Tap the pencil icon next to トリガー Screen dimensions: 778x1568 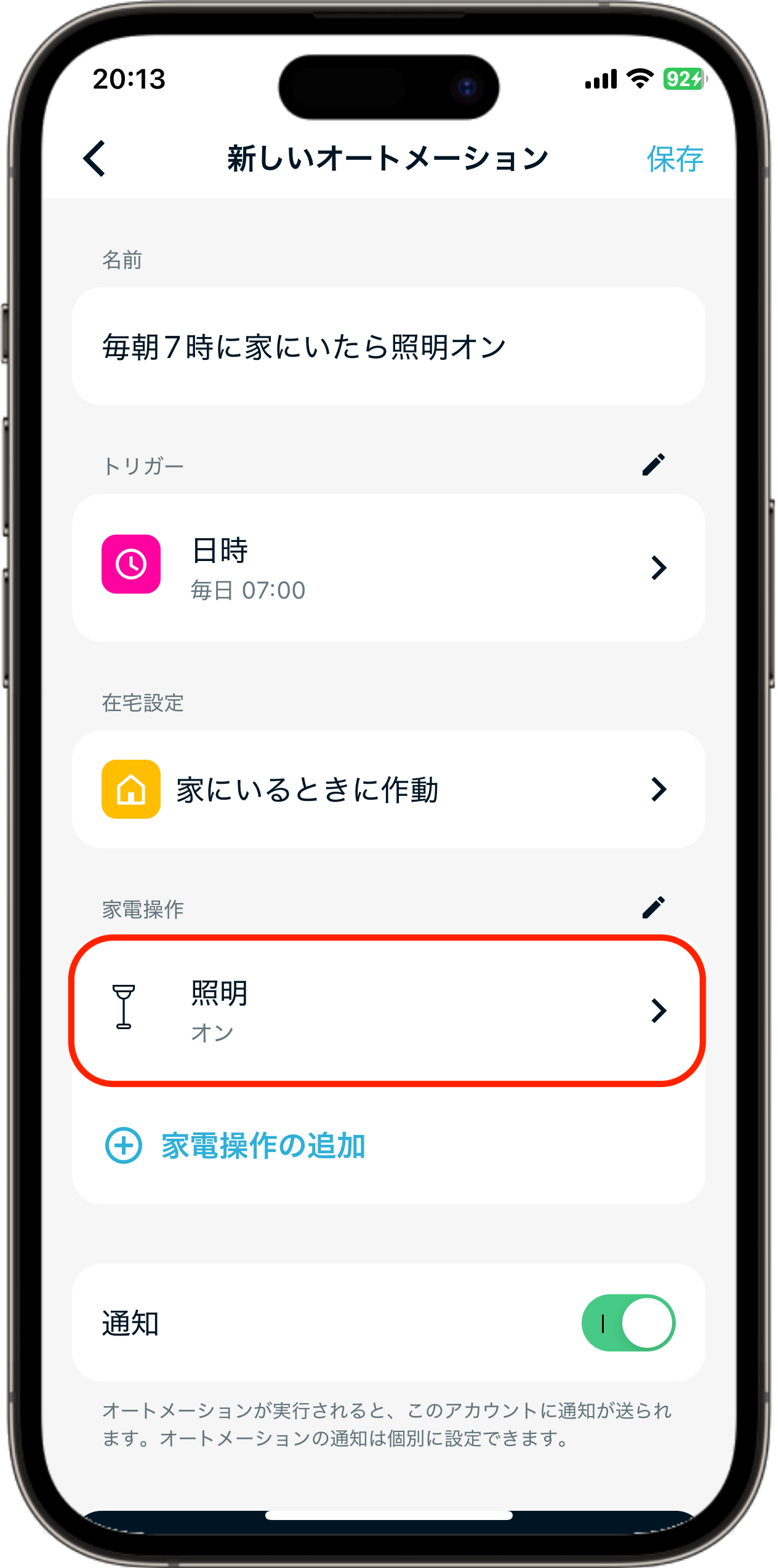[x=653, y=465]
